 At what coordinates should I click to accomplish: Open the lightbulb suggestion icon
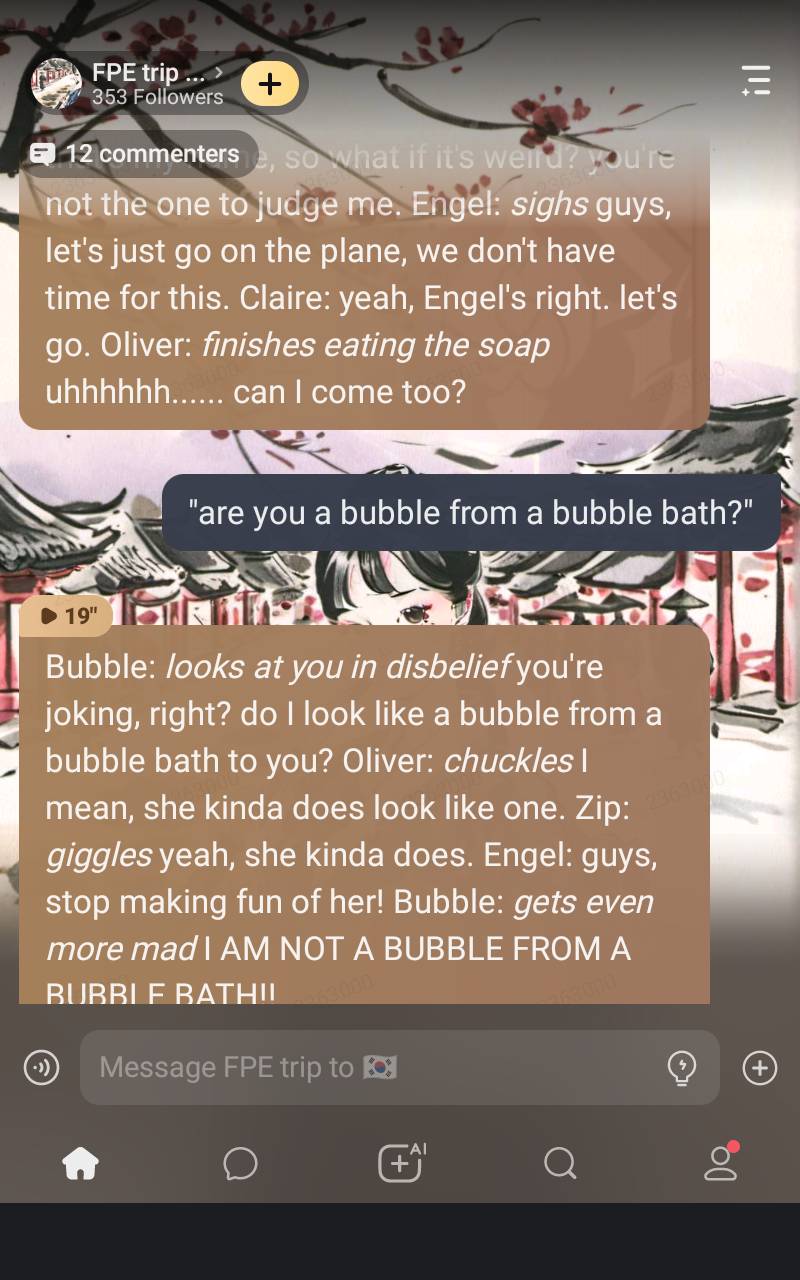coord(681,1068)
